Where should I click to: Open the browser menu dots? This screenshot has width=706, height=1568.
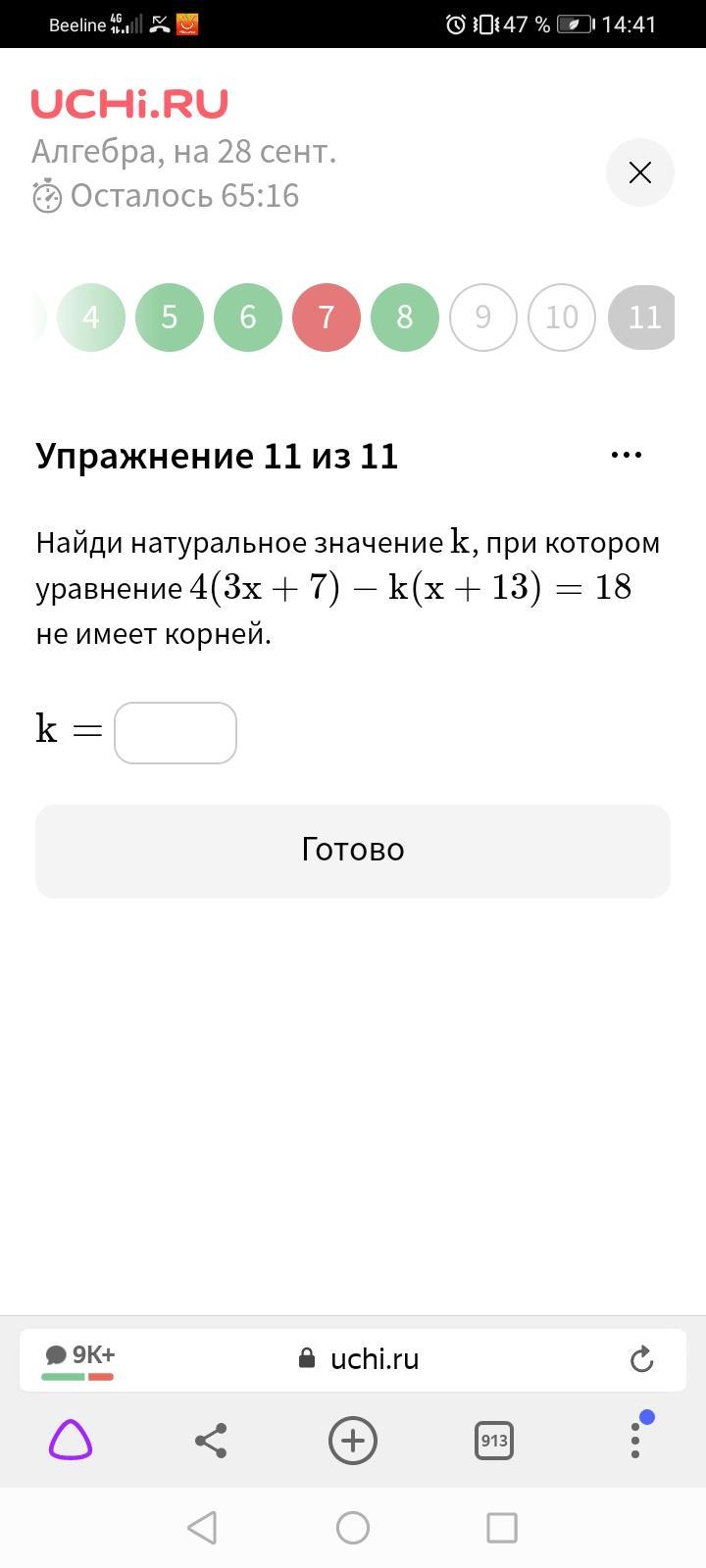tap(635, 1441)
